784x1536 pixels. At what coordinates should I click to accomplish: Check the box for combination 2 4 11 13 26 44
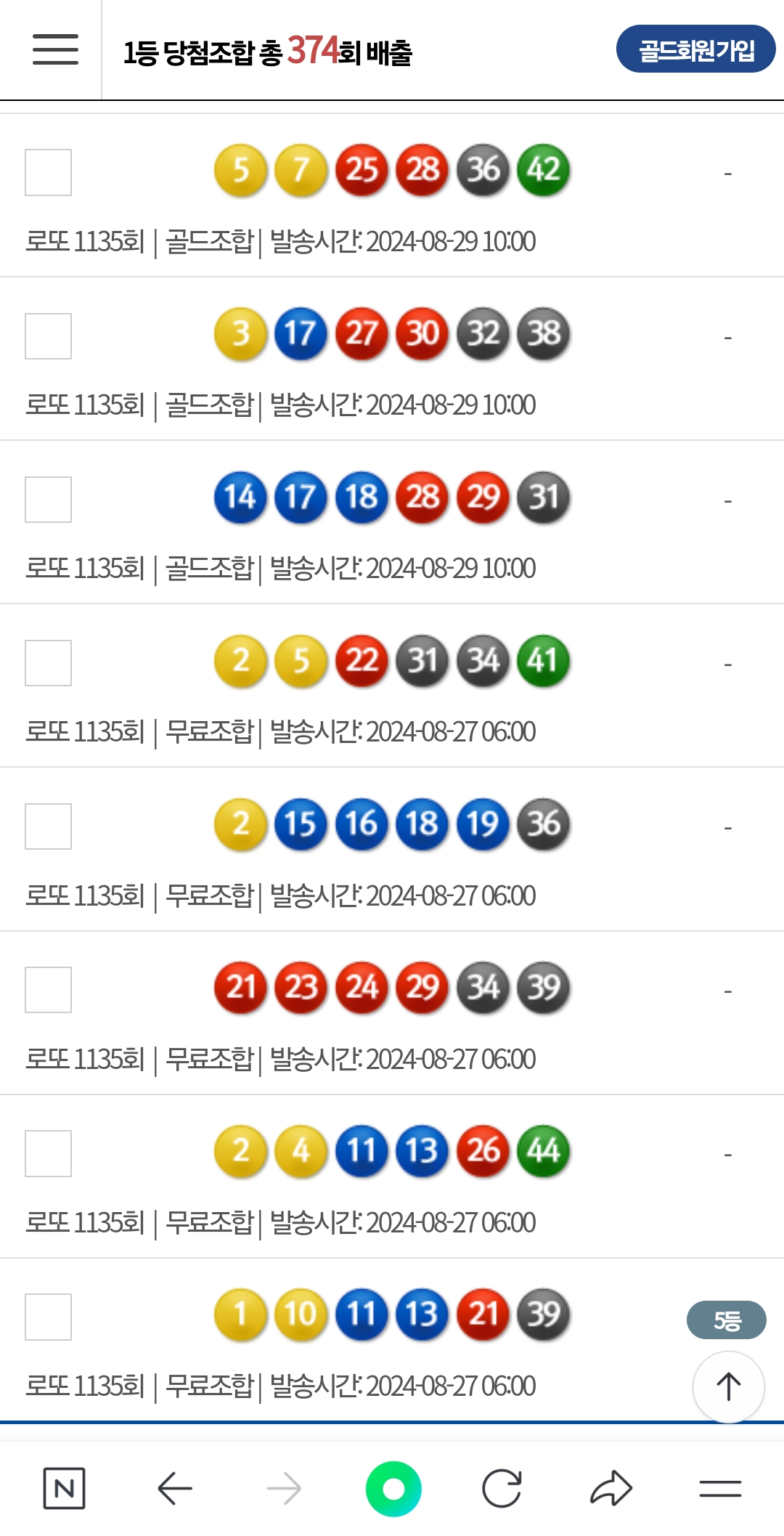(x=48, y=1153)
